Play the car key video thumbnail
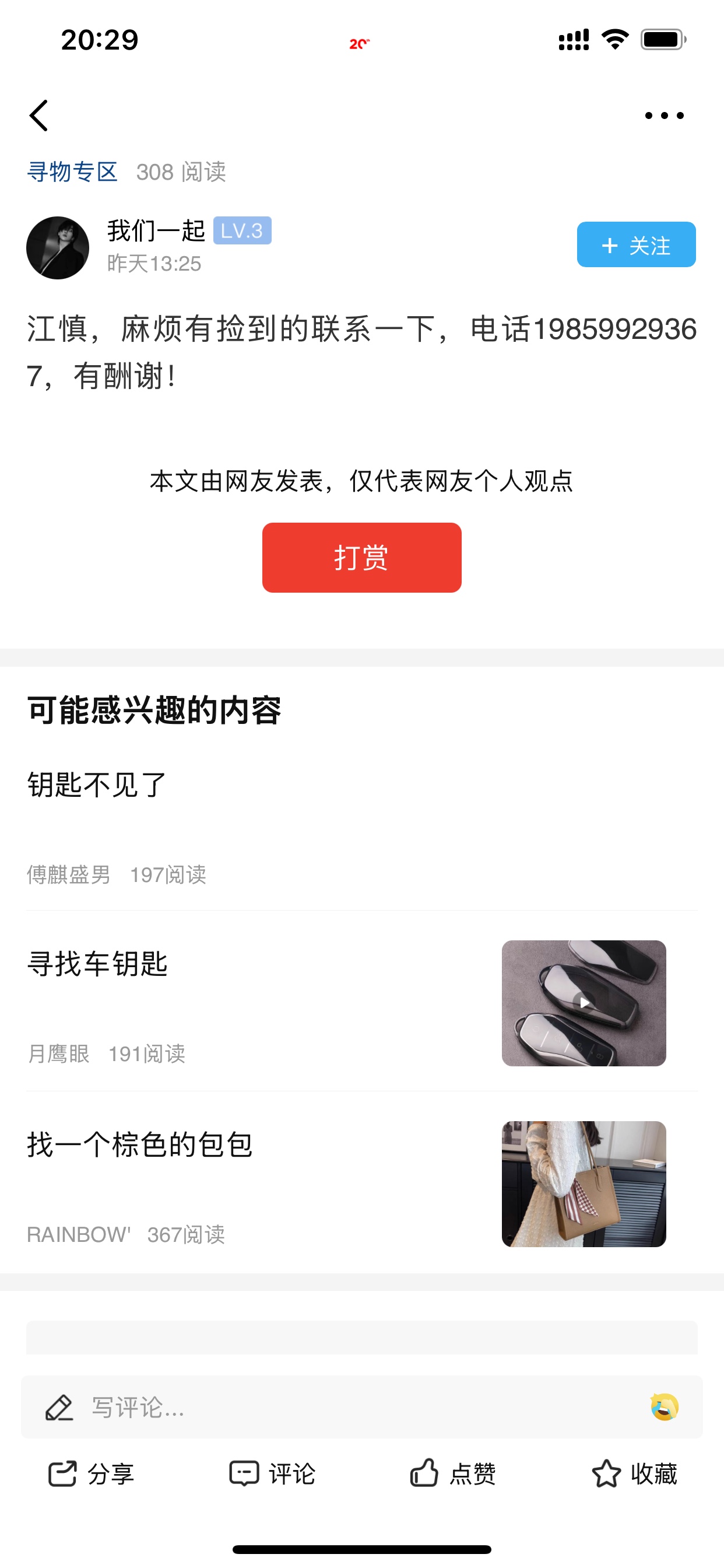 coord(584,1003)
